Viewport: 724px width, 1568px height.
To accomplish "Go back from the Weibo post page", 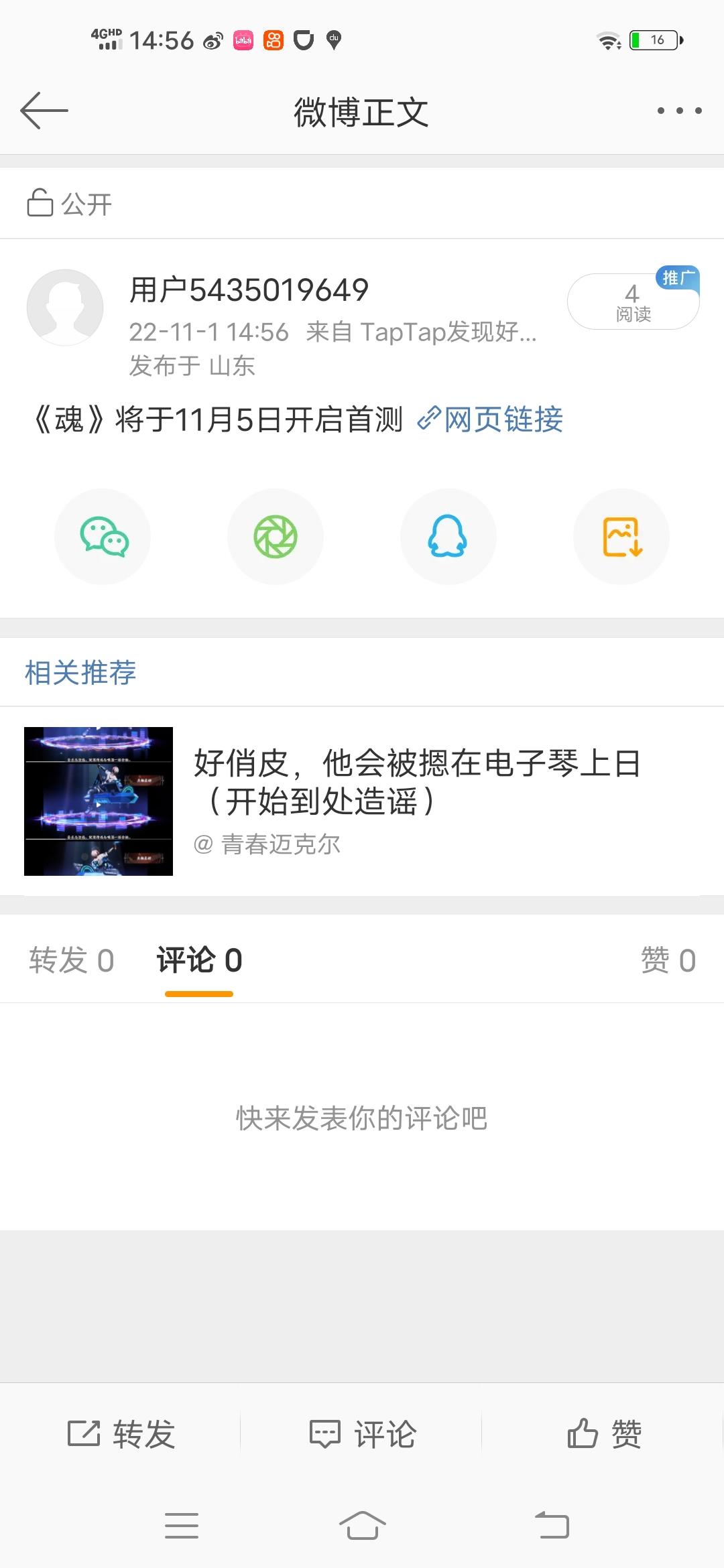I will pos(44,111).
